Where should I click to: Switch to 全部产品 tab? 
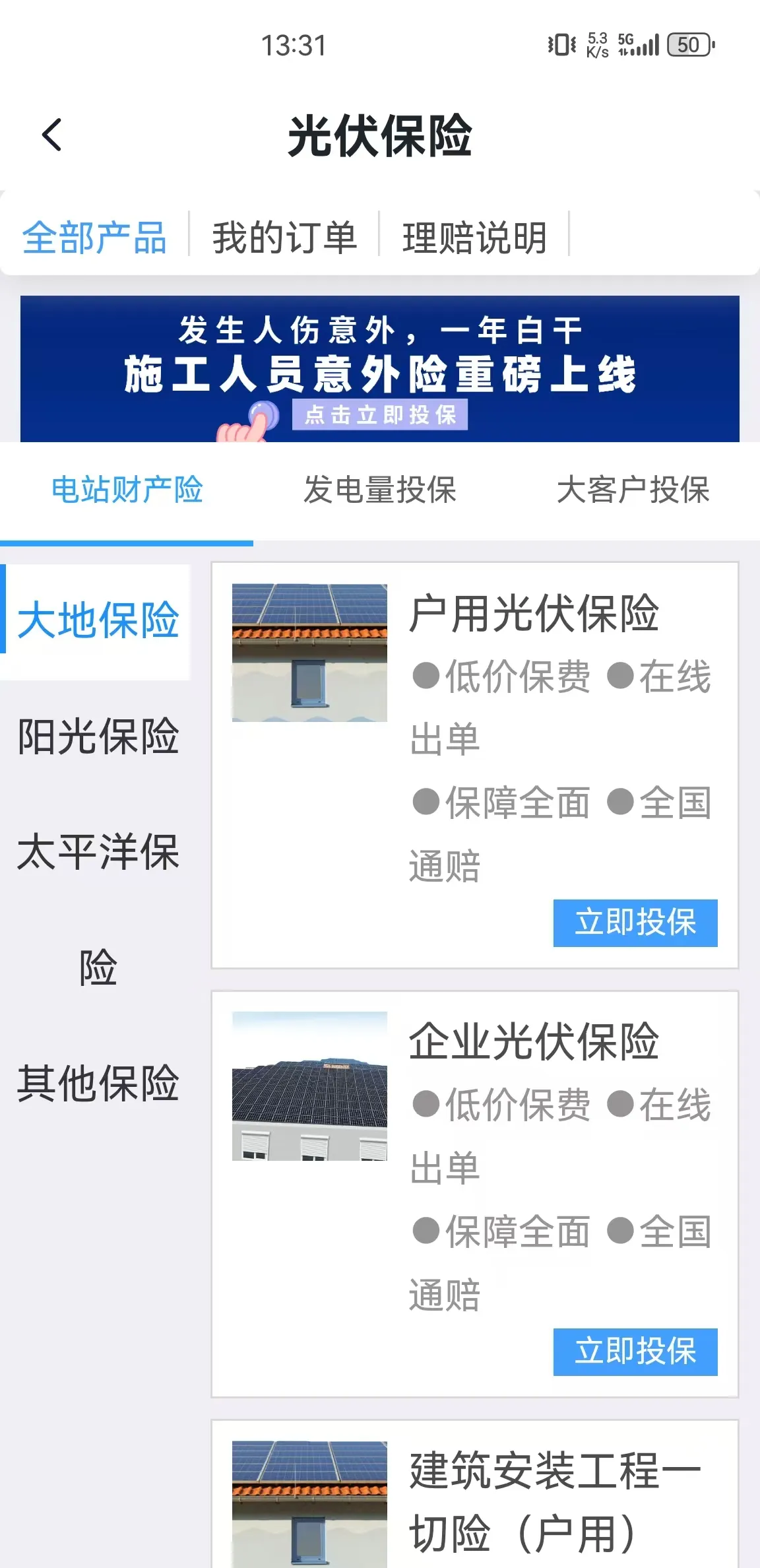(x=94, y=238)
